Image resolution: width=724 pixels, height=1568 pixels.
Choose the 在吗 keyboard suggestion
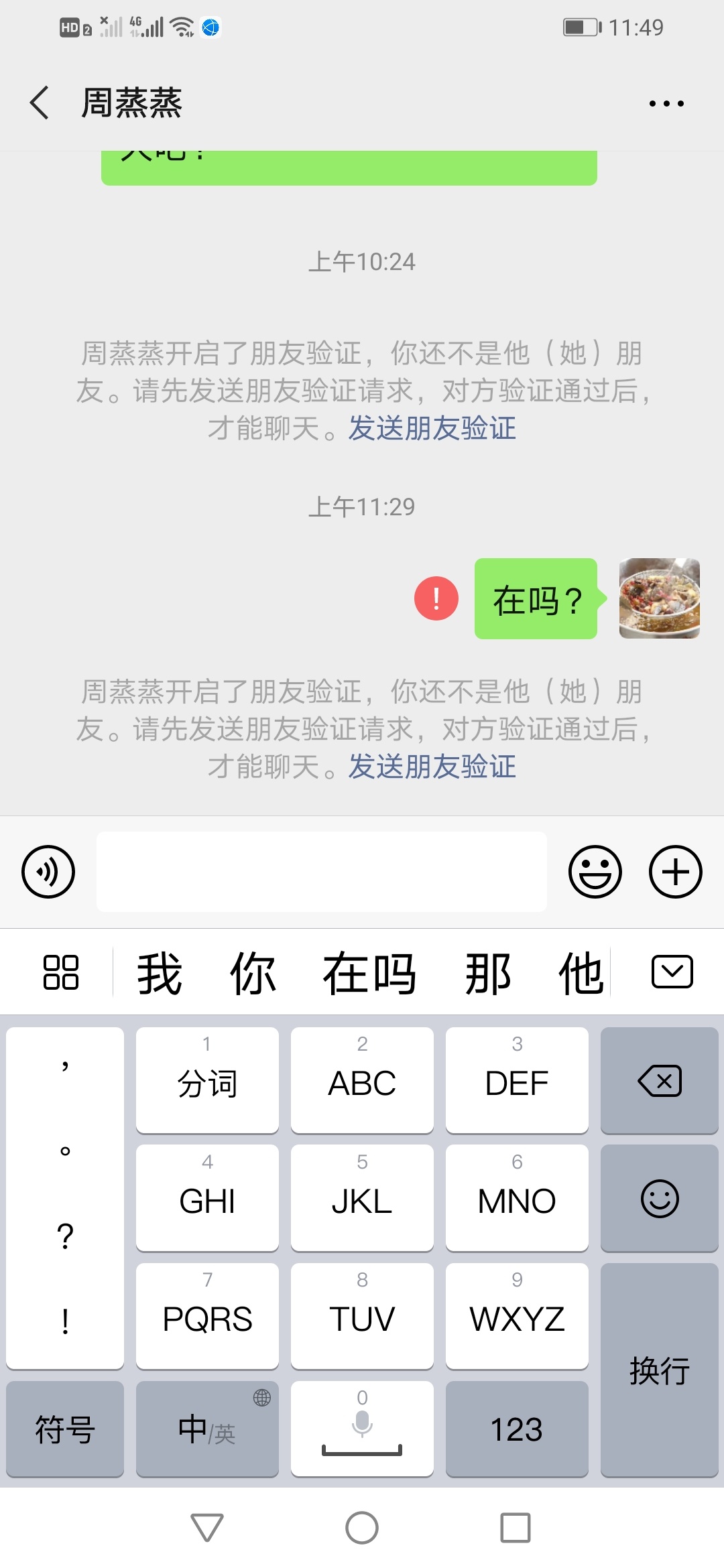click(369, 974)
